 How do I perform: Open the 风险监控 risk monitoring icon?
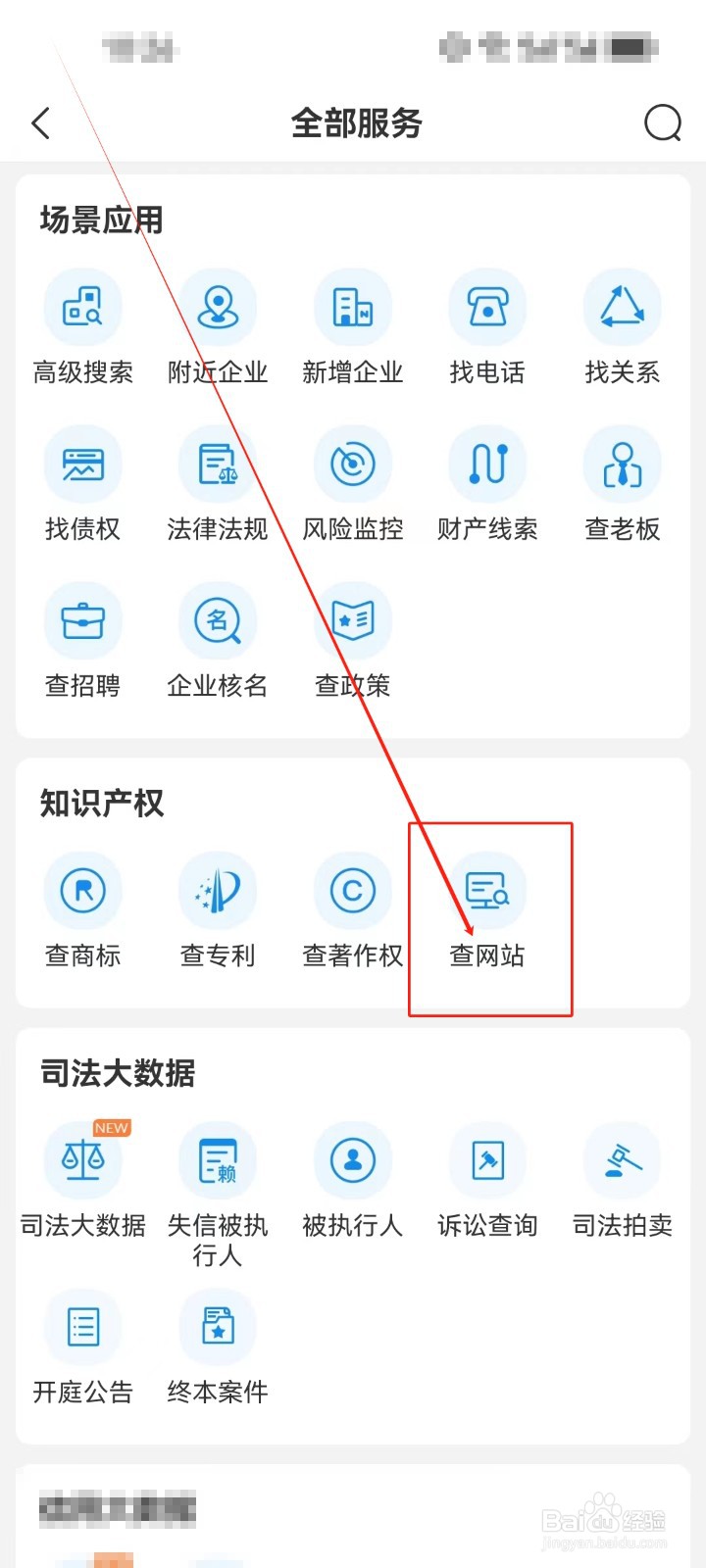click(x=353, y=463)
